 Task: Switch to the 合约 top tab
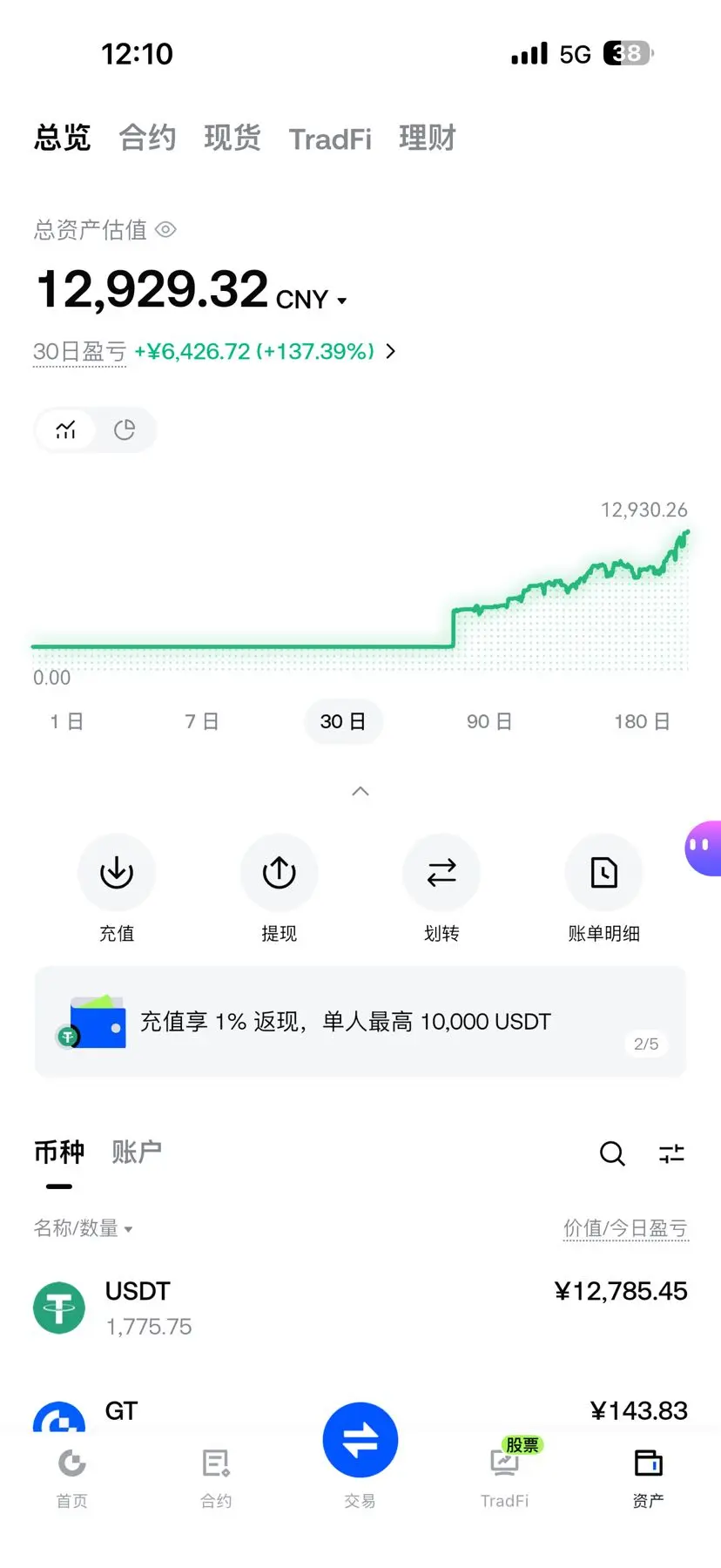click(147, 138)
